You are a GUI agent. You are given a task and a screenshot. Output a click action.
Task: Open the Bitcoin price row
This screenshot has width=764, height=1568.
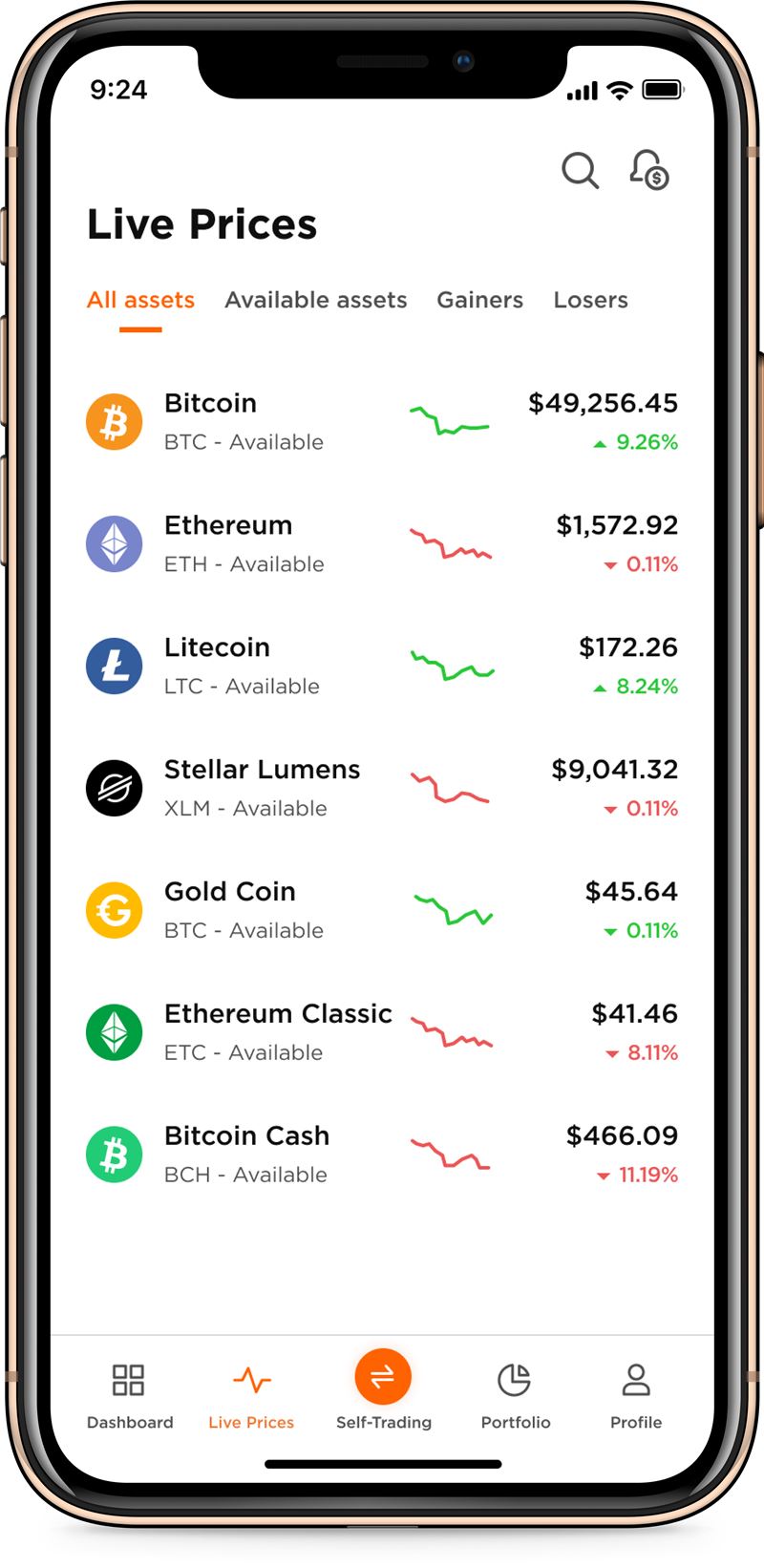pyautogui.click(x=382, y=422)
